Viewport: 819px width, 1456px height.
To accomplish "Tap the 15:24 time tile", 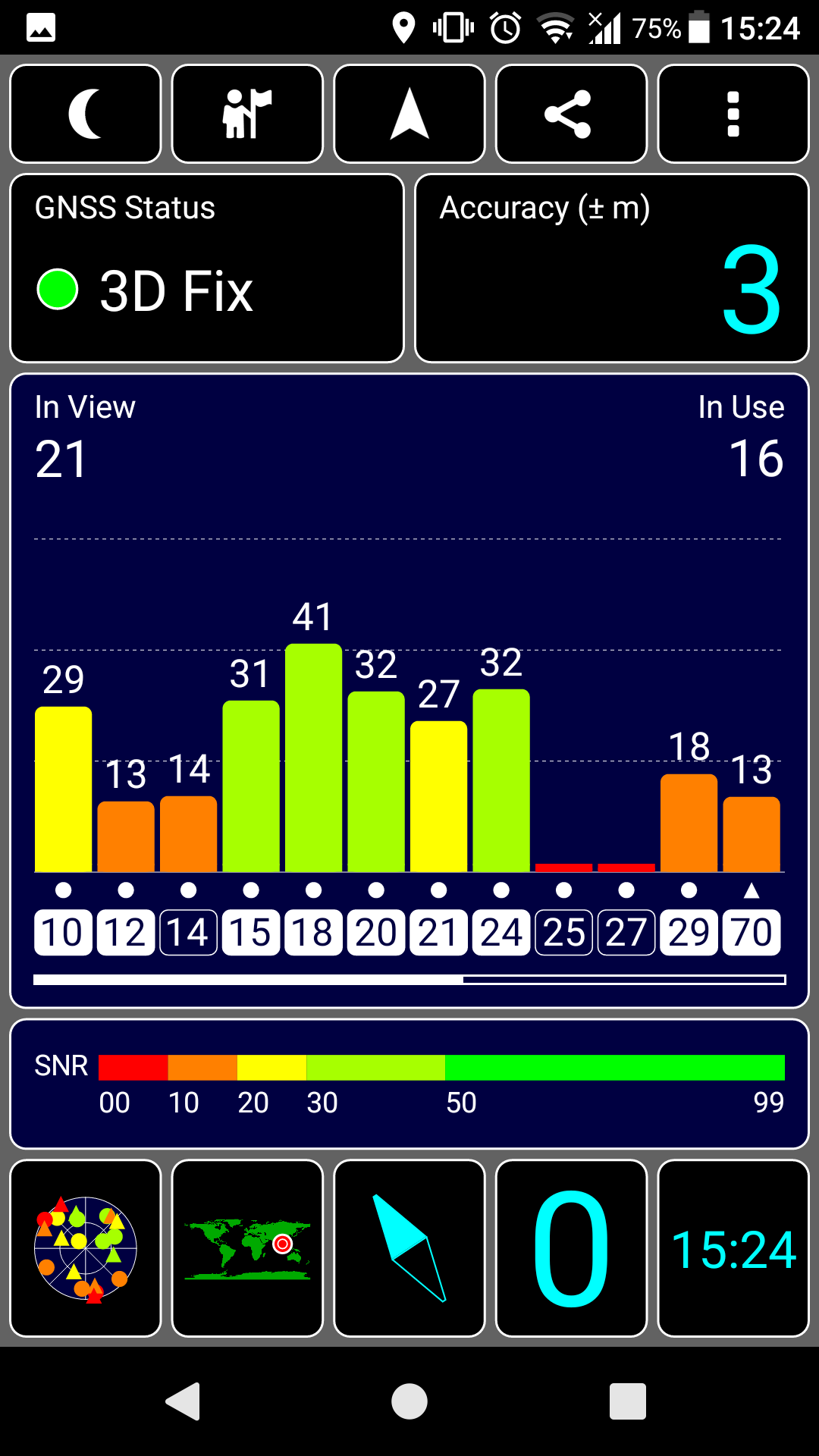I will point(733,1248).
